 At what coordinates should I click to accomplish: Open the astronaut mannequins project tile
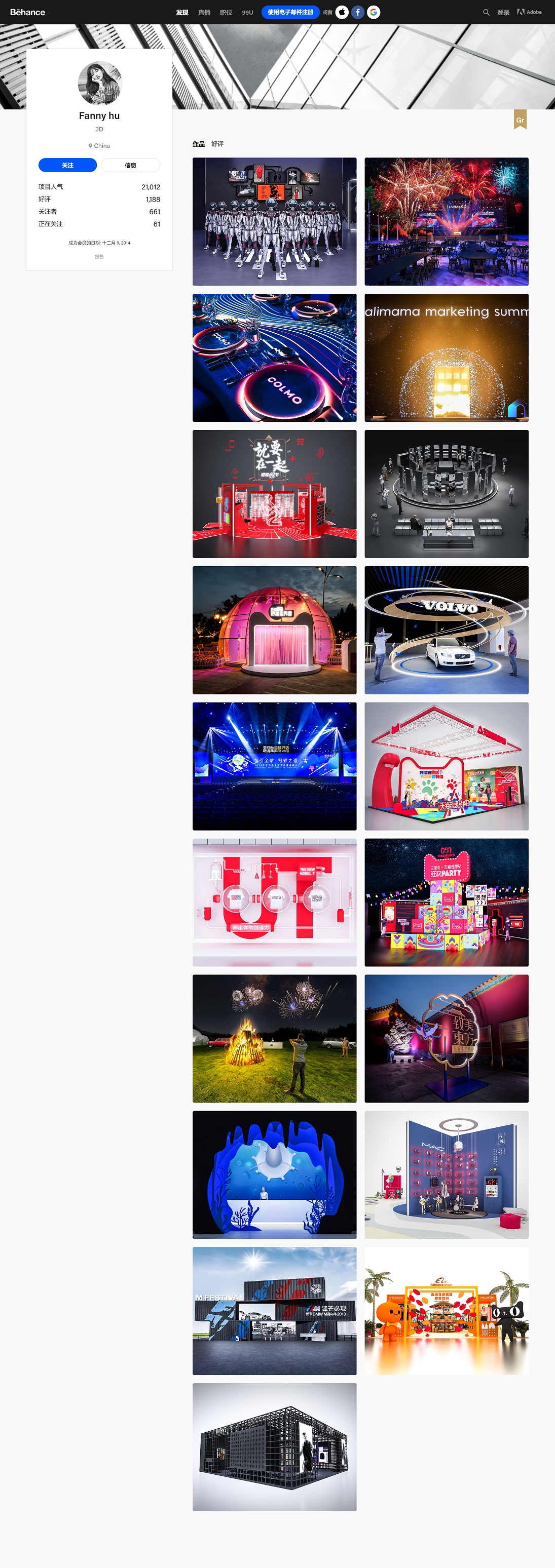point(274,221)
